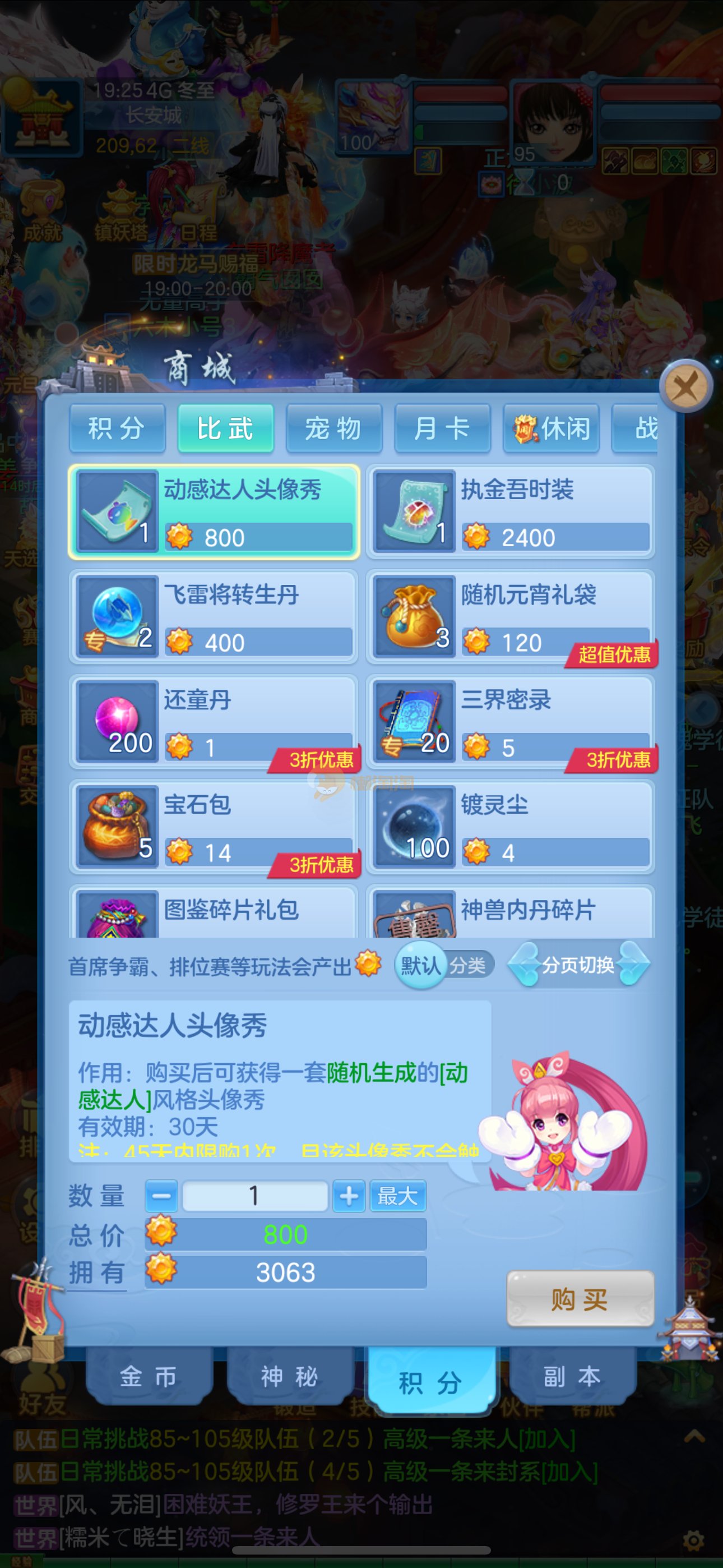Open the 休闲 tab
This screenshot has height=1568, width=723.
(x=551, y=428)
